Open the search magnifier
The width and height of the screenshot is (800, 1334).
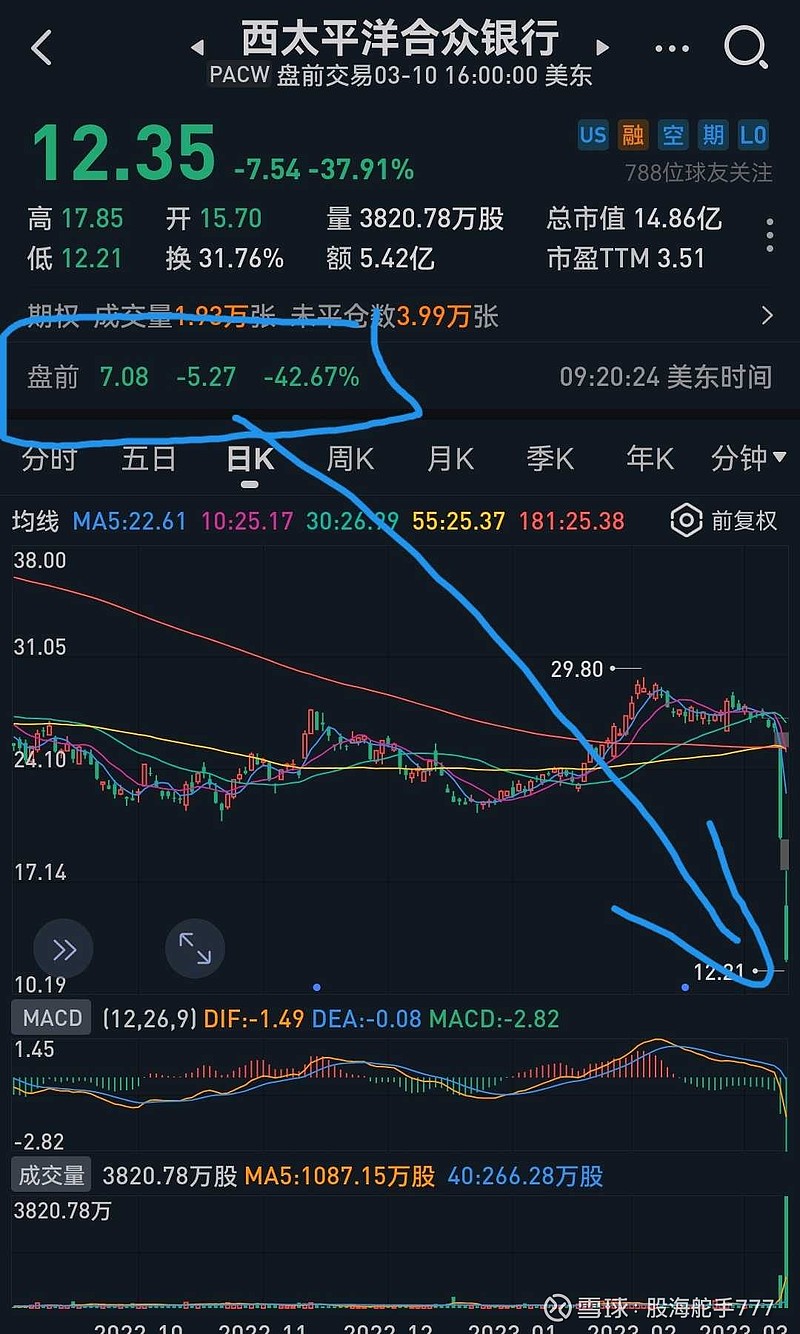746,46
